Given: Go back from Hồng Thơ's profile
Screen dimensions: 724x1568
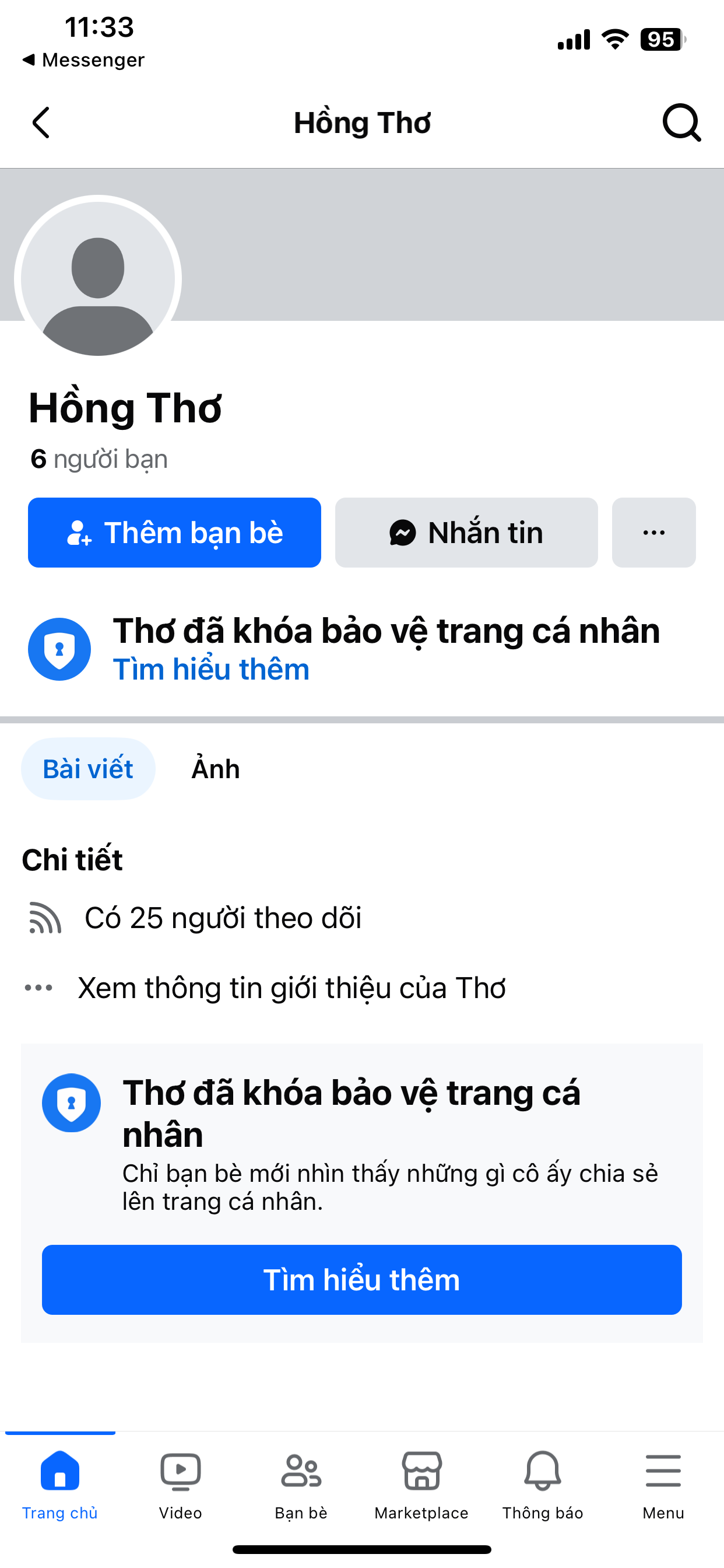Looking at the screenshot, I should tap(41, 123).
